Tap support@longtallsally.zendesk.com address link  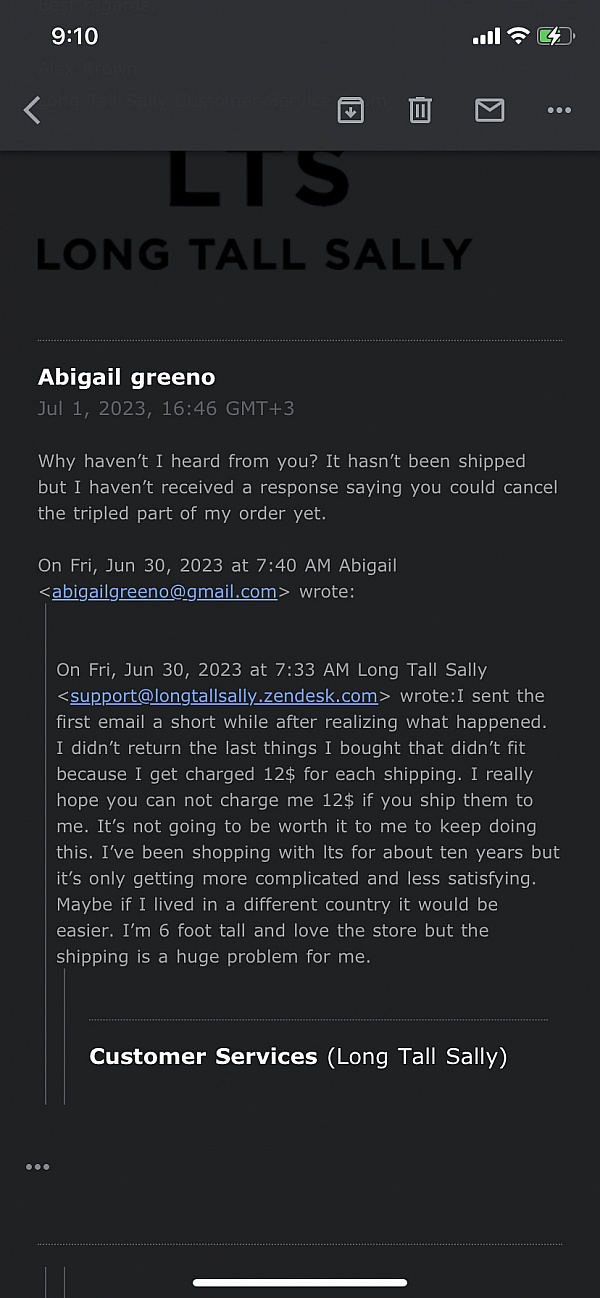[223, 696]
